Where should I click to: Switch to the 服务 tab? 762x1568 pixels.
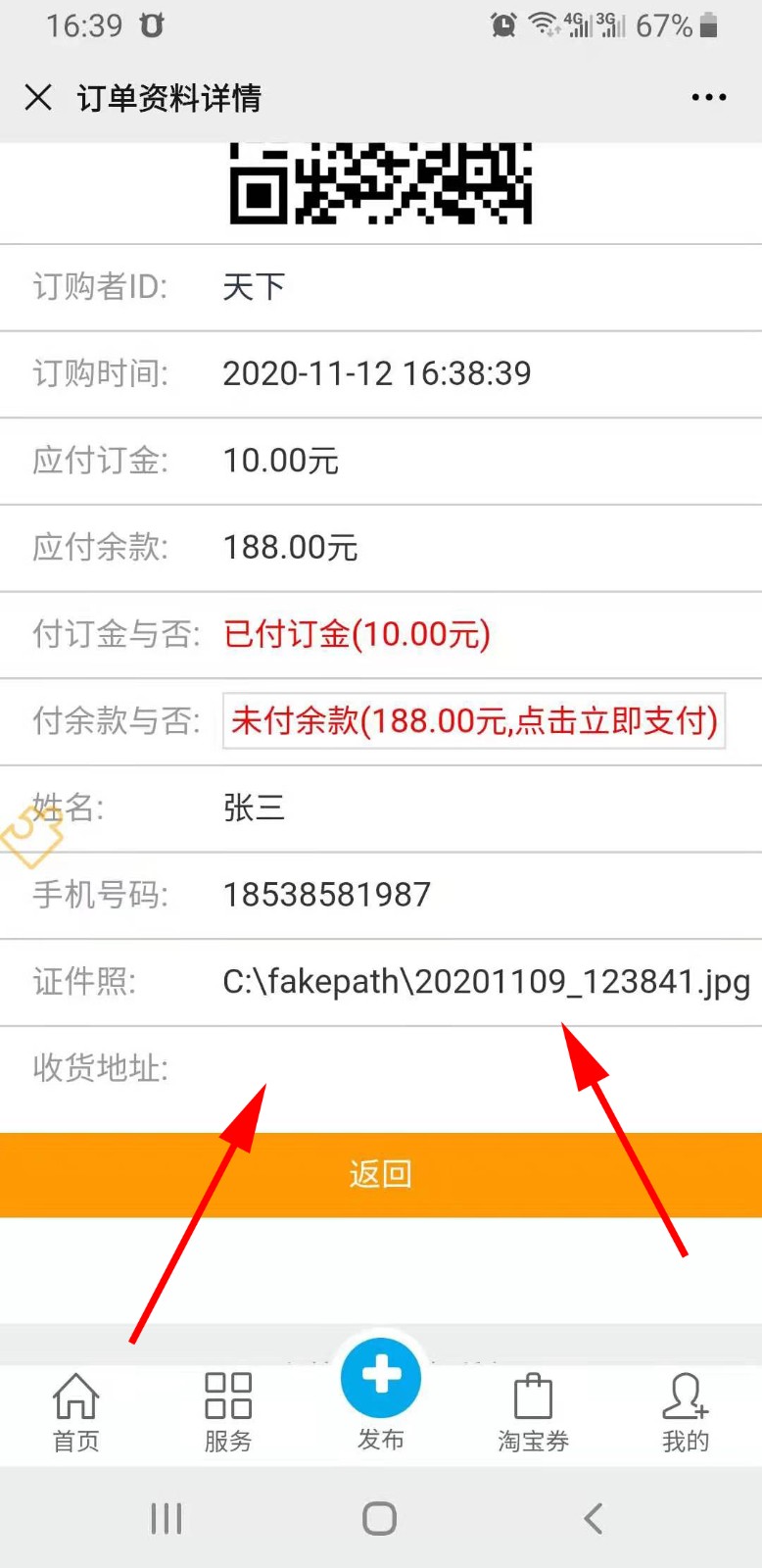point(228,1412)
